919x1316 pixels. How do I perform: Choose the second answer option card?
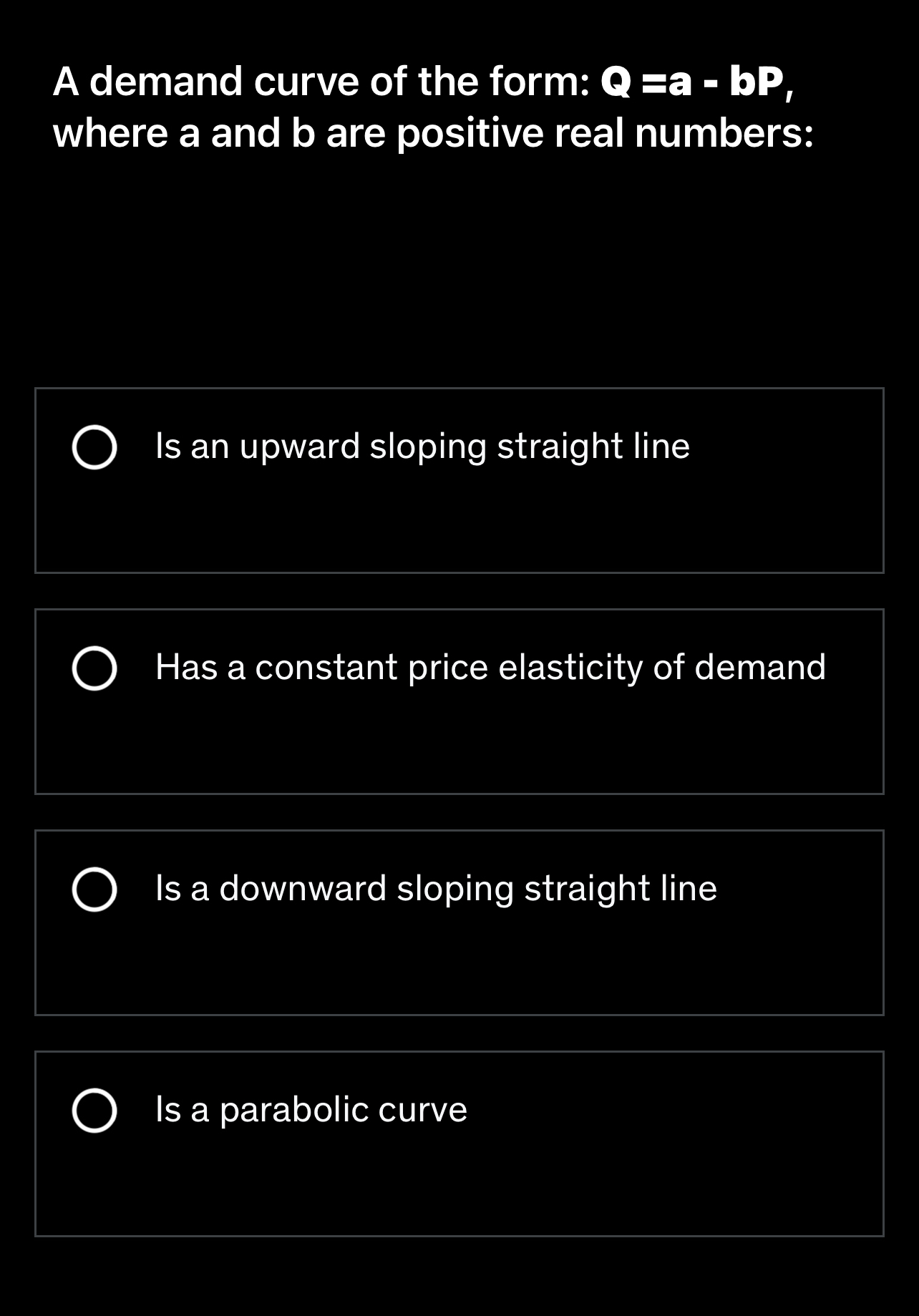[459, 700]
